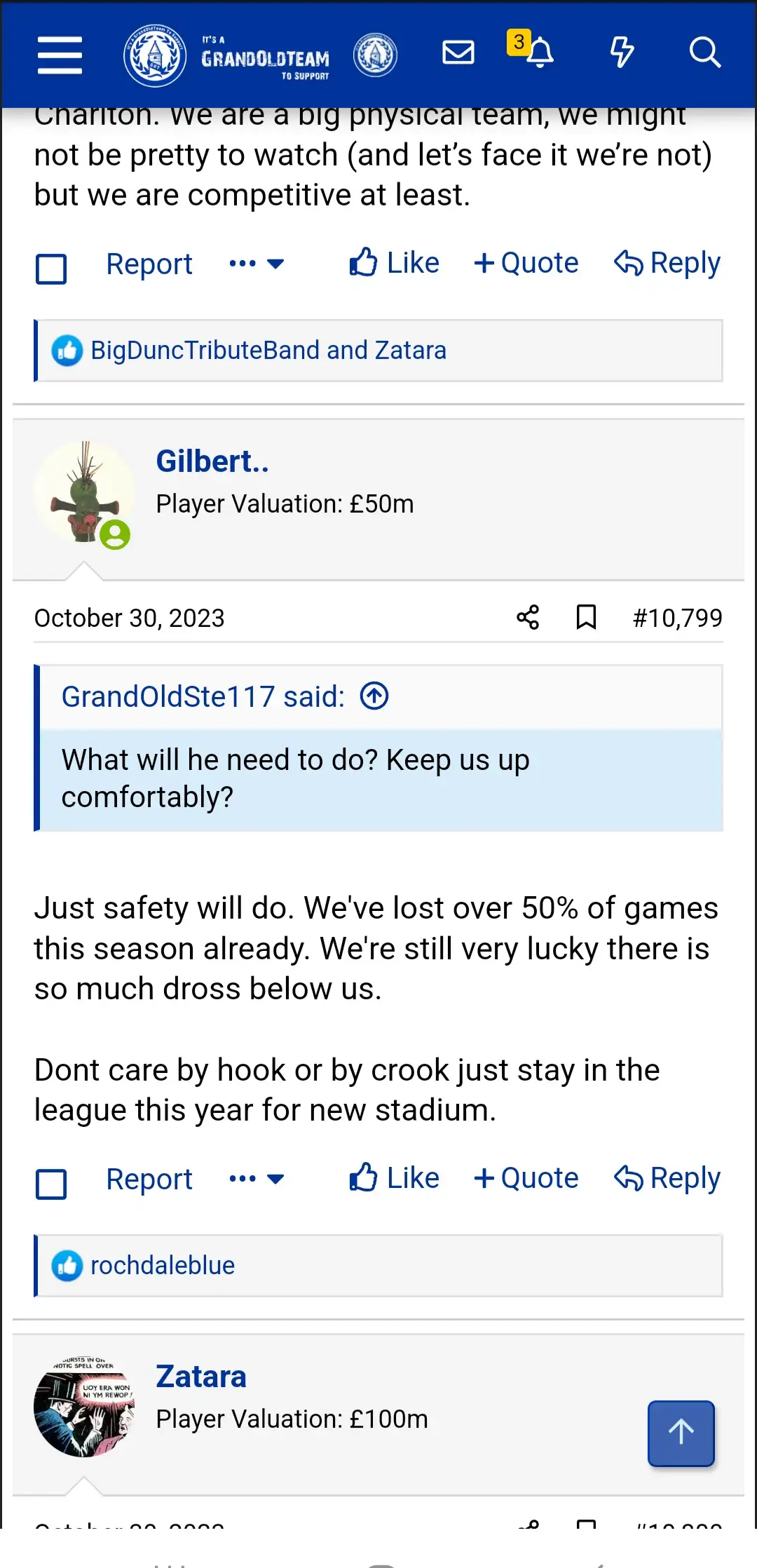
Task: Bookmark Gilbert..'s post
Action: pos(586,618)
